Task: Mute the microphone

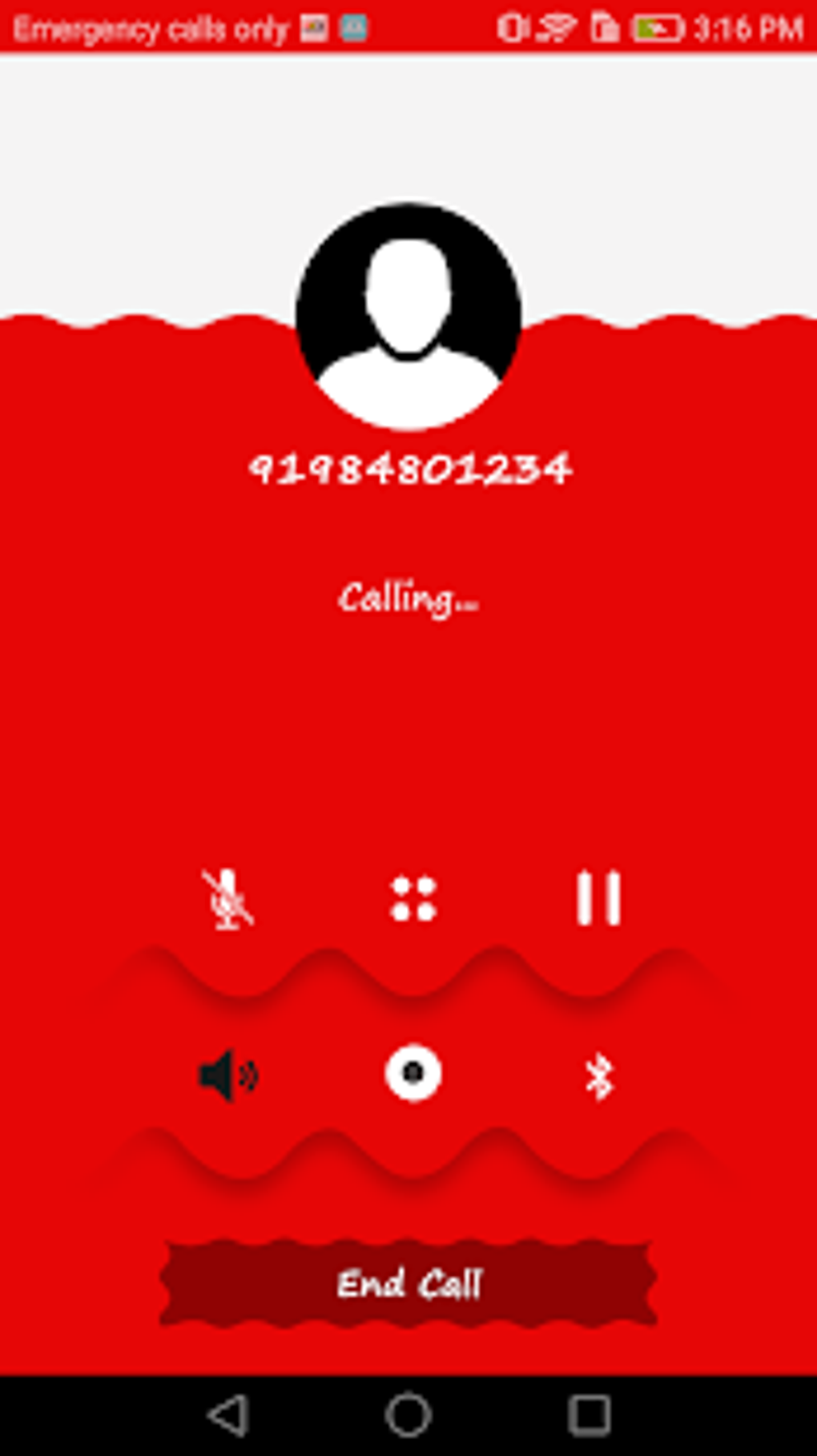Action: coord(227,899)
